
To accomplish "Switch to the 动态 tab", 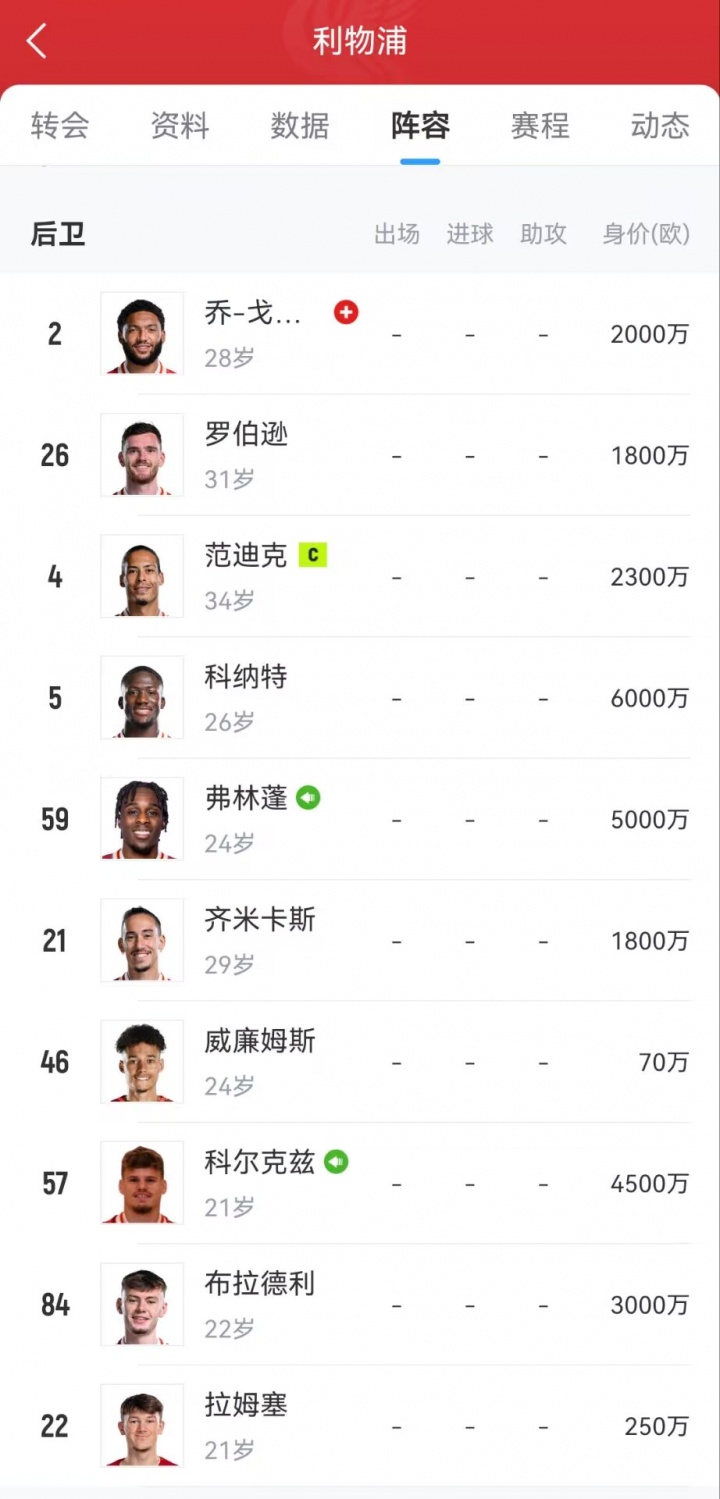I will pyautogui.click(x=660, y=126).
